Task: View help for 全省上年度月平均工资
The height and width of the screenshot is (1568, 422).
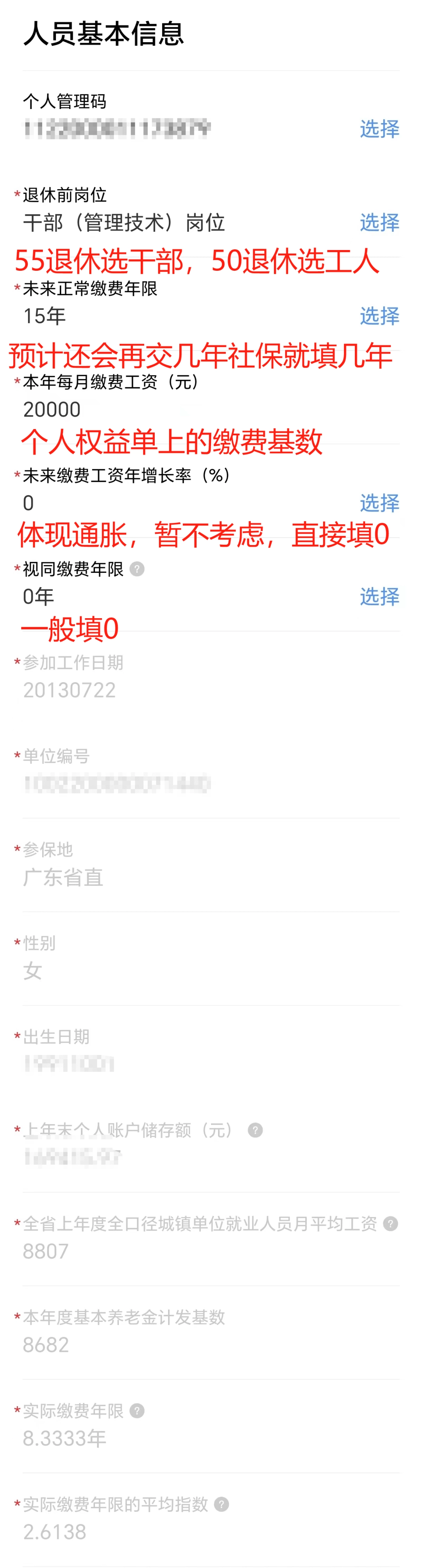Action: pyautogui.click(x=390, y=1223)
